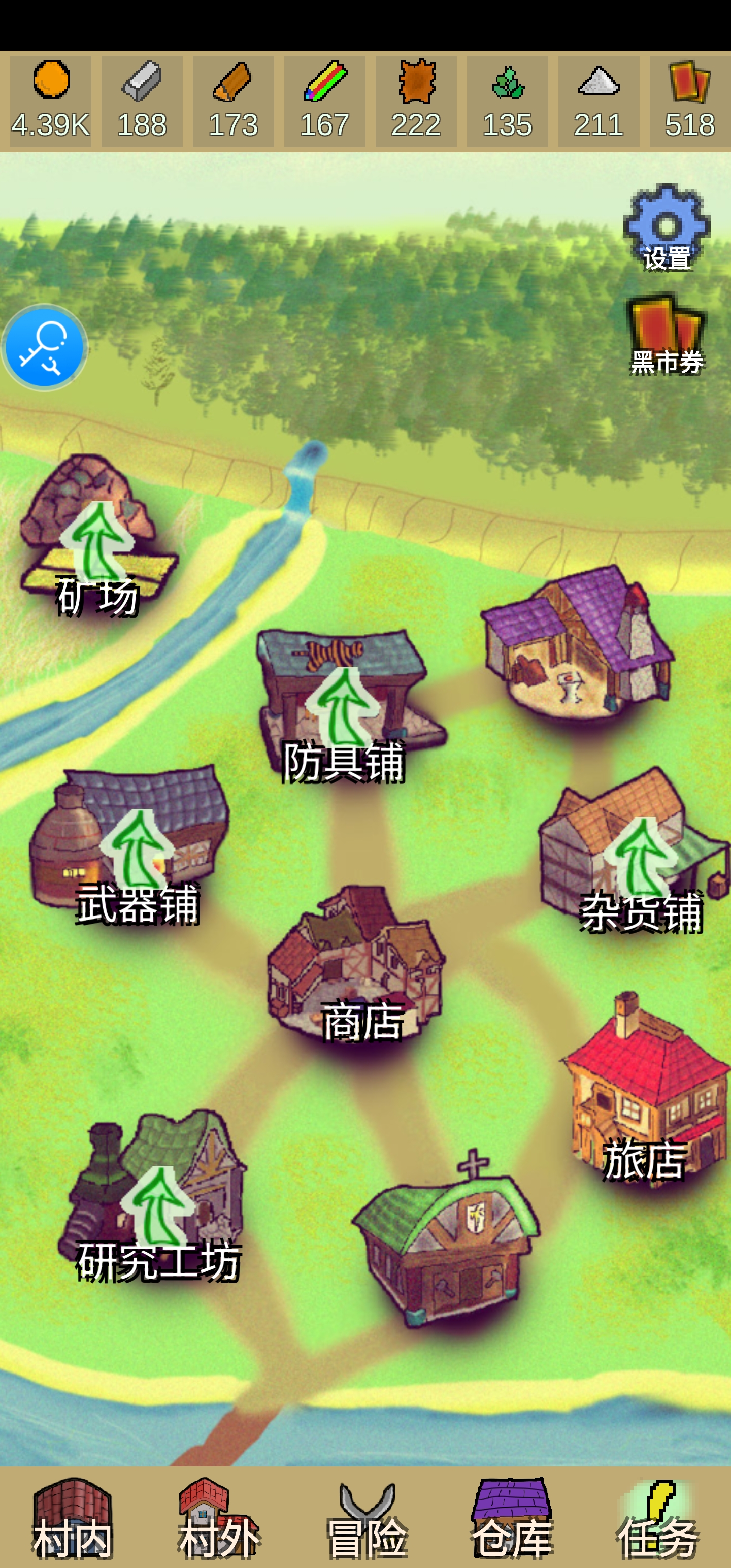Enter the 矿场 mine
Image resolution: width=731 pixels, height=1568 pixels.
(97, 536)
